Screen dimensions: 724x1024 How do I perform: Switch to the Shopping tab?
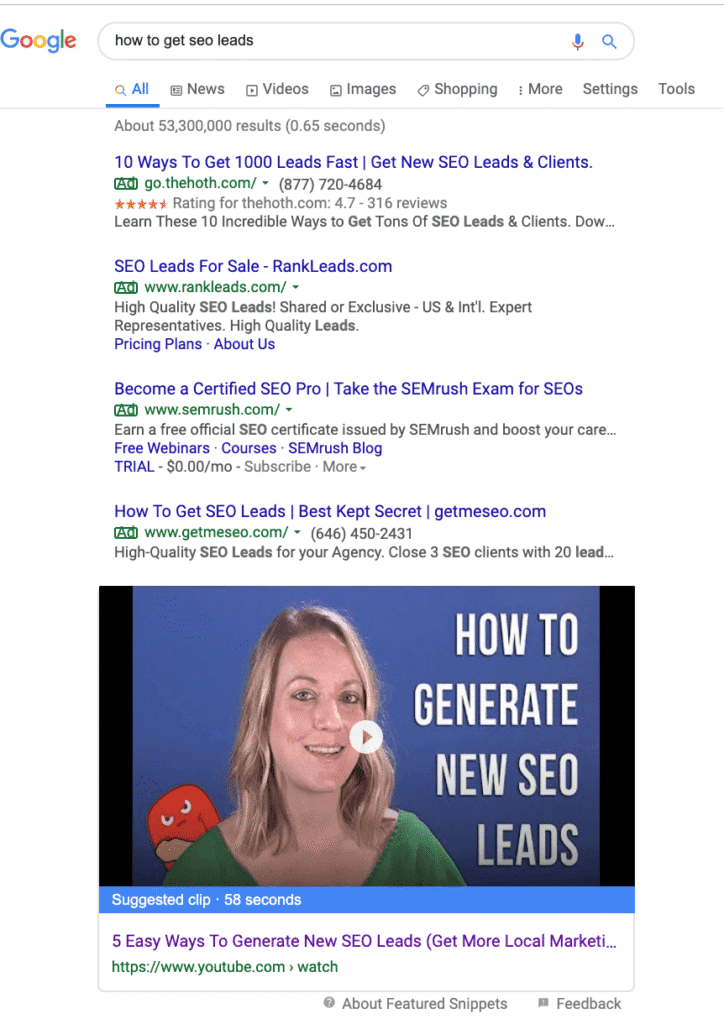pyautogui.click(x=457, y=89)
